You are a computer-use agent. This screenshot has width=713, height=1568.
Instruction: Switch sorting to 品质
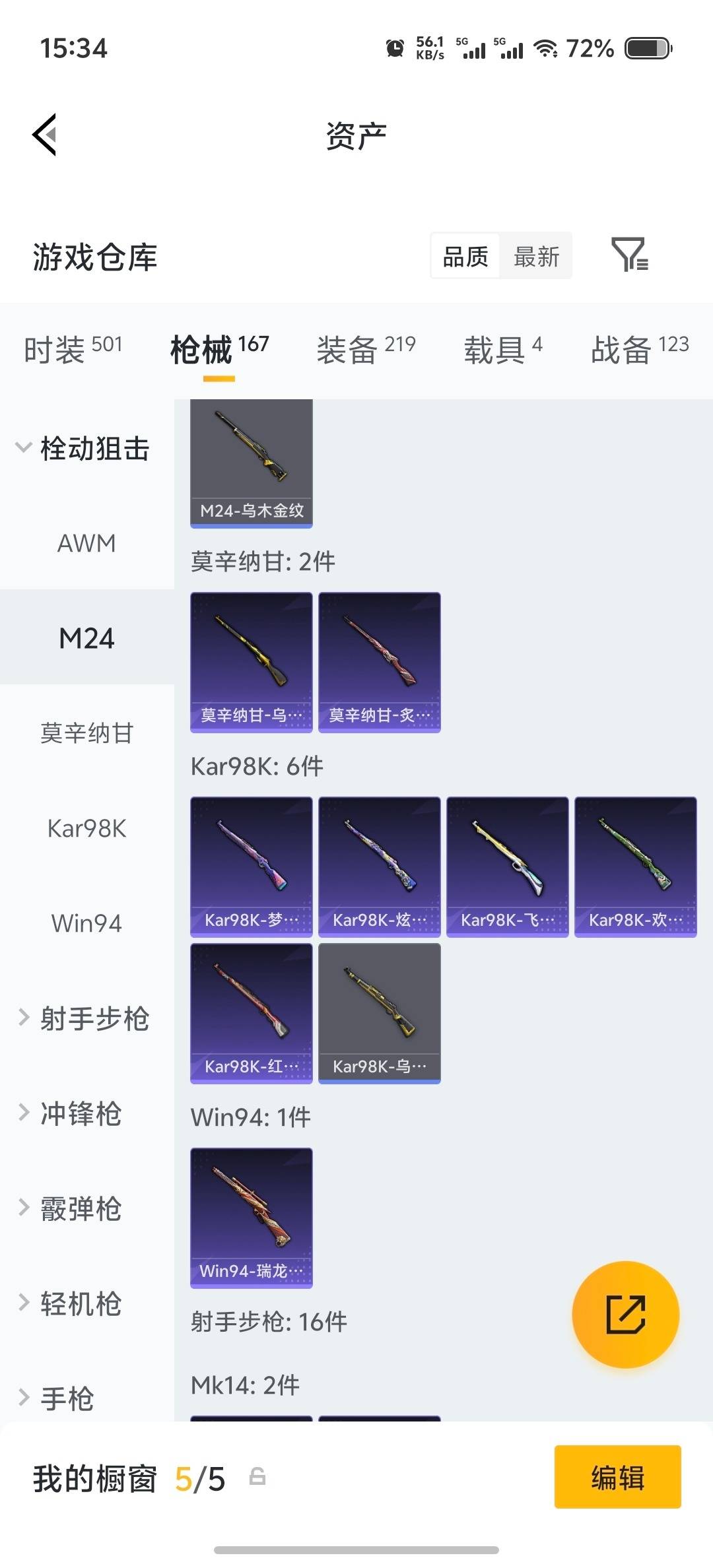coord(464,257)
